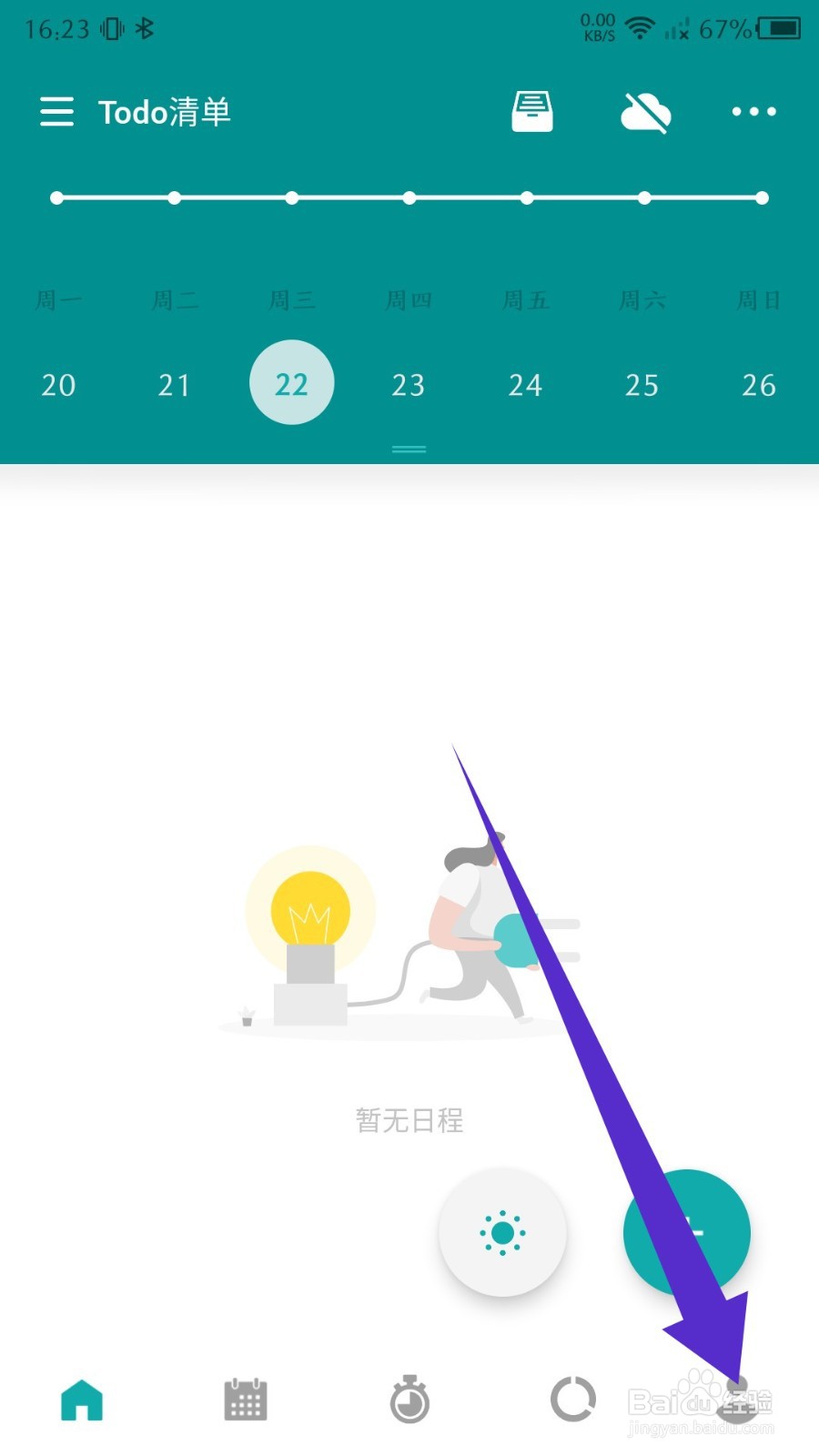
Task: Toggle cloud synchronization off or on
Action: pos(645,111)
